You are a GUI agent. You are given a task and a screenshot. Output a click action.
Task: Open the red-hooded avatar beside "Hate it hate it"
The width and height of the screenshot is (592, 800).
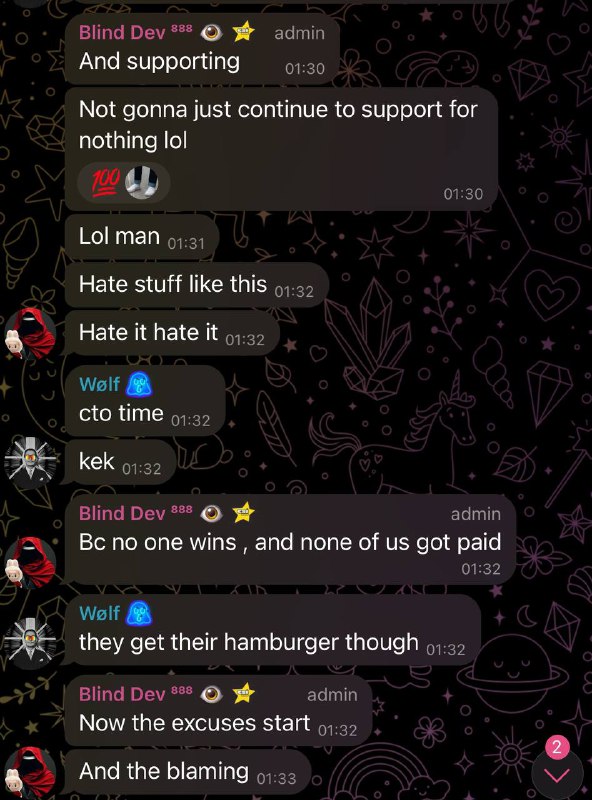coord(30,334)
